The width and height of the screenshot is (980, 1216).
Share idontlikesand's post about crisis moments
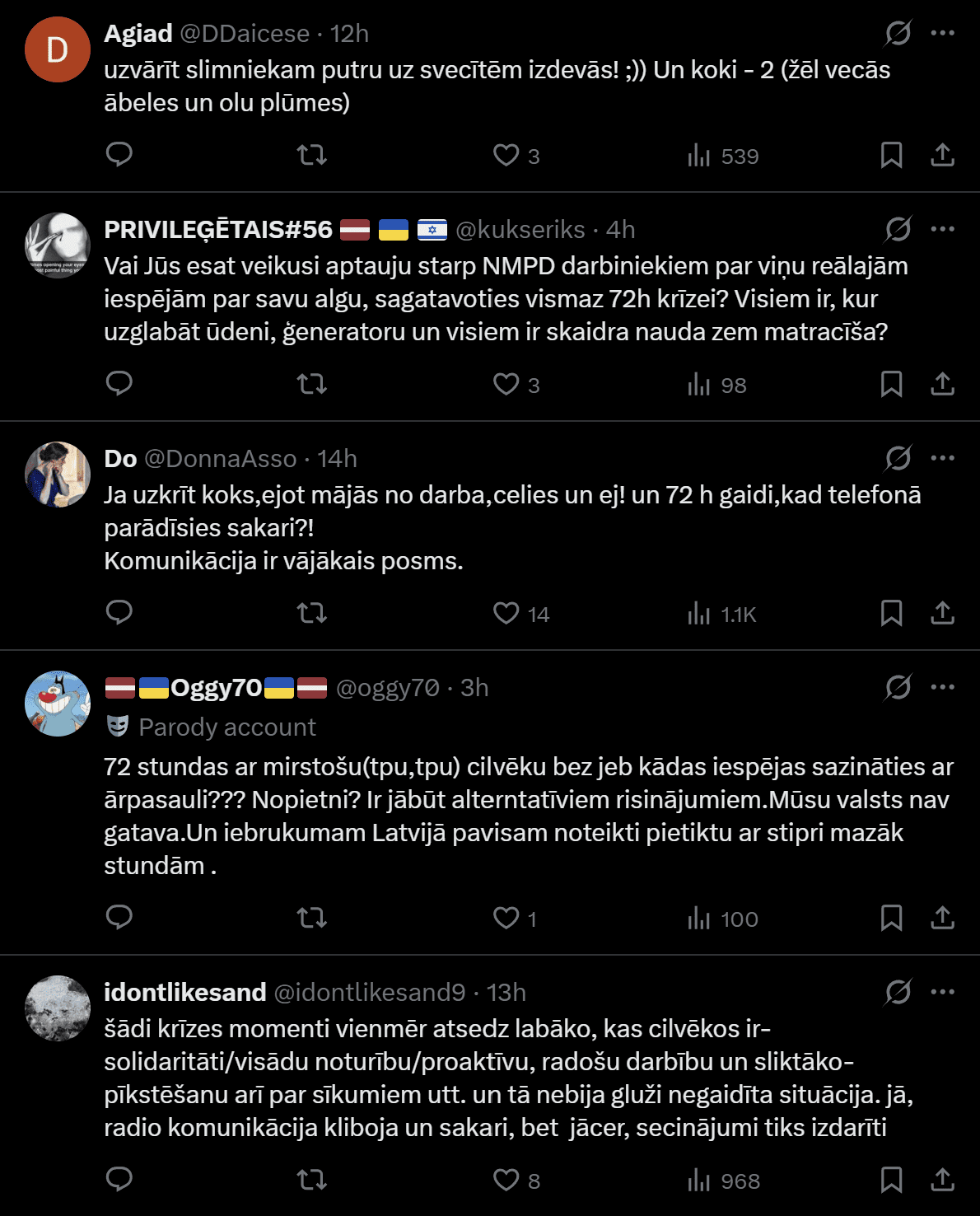pyautogui.click(x=942, y=1180)
